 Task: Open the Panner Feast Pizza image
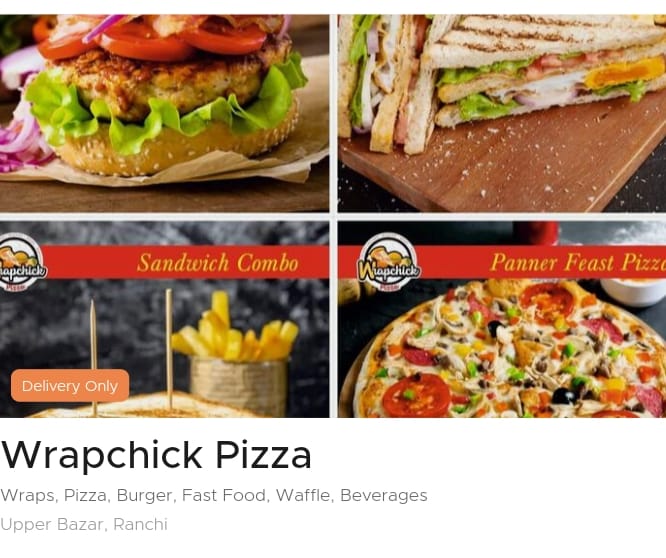[501, 318]
